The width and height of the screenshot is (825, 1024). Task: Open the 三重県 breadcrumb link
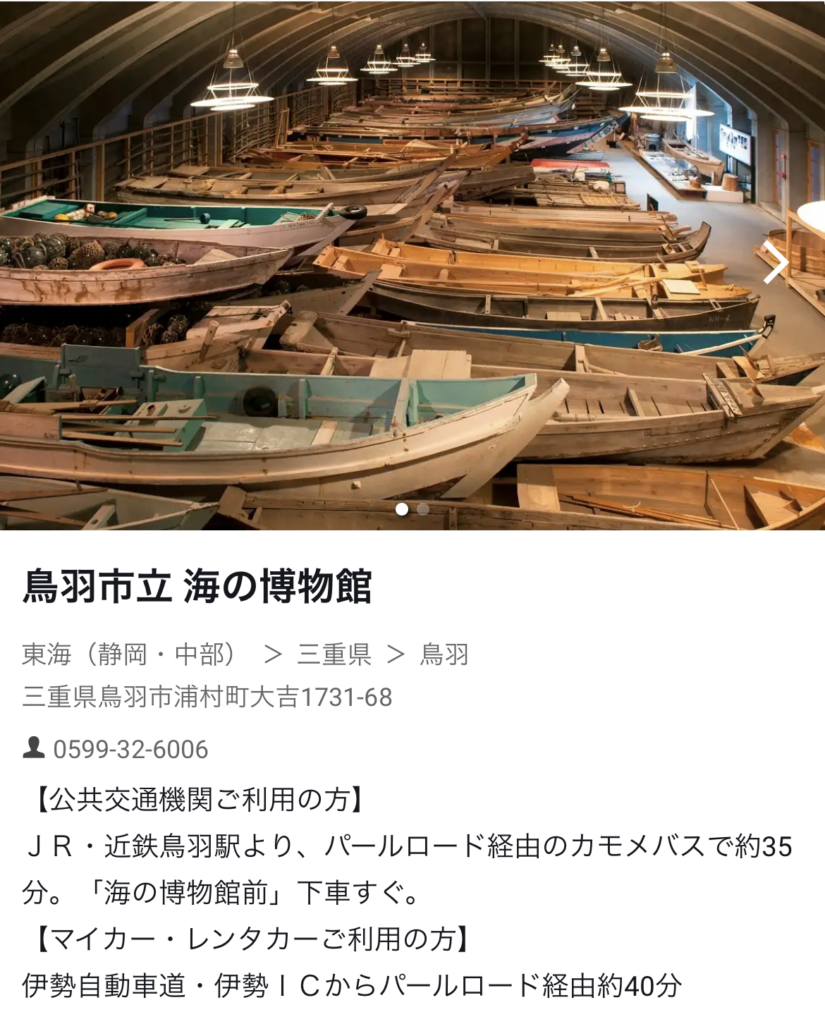[x=334, y=655]
